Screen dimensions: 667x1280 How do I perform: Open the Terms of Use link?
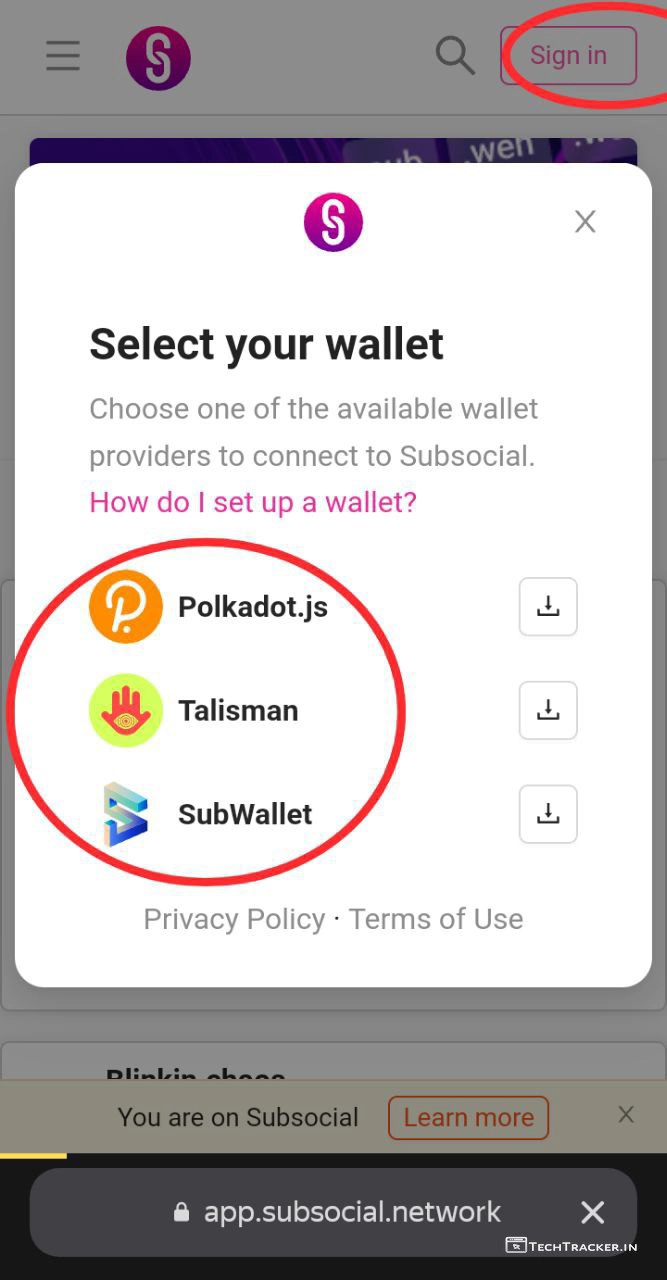point(436,919)
